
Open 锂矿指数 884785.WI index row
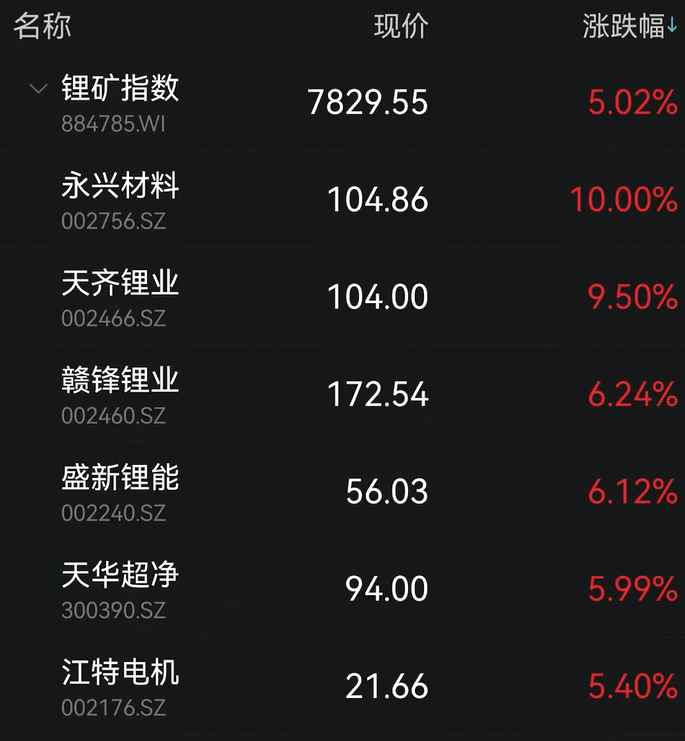pos(120,101)
